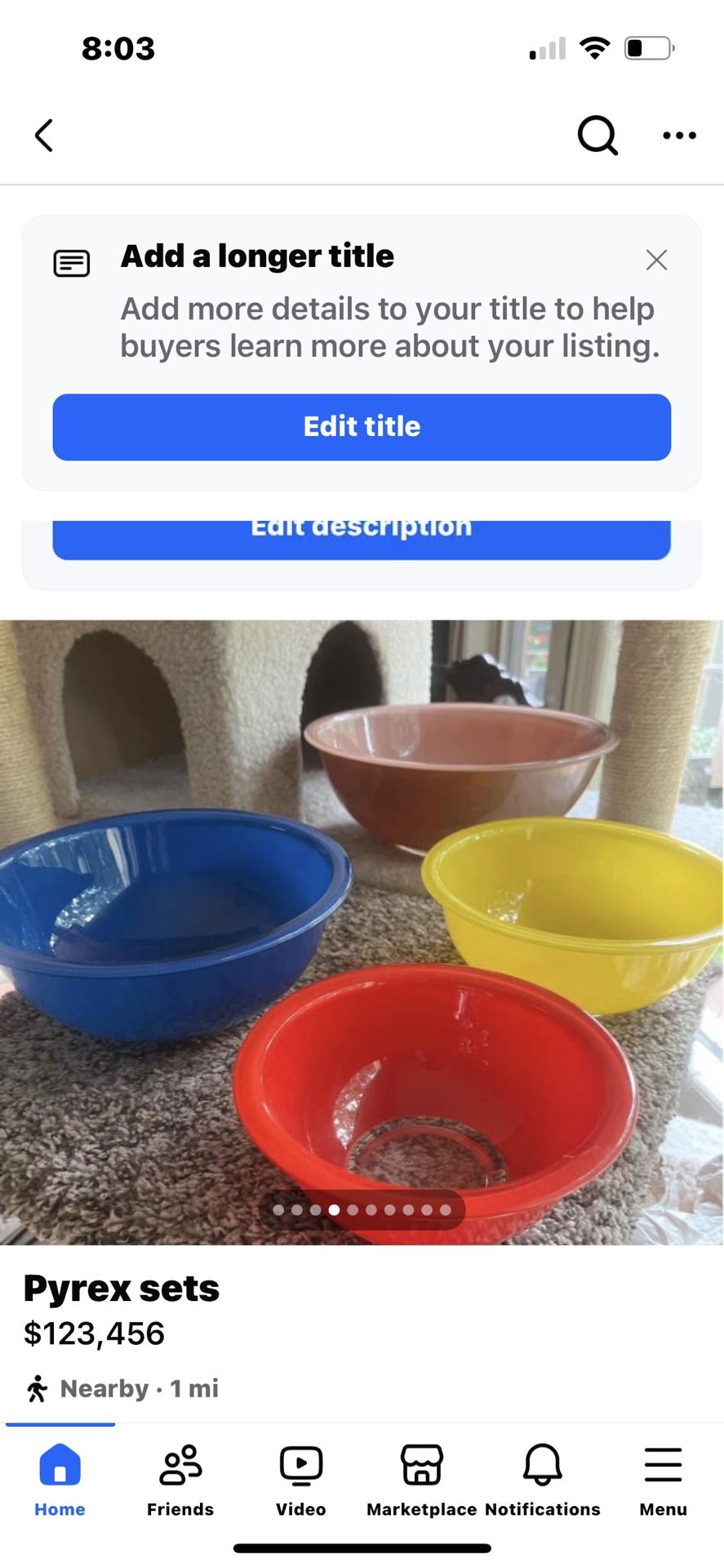Screen dimensions: 724x1568
Task: Go to the Marketplace tab
Action: point(421,1479)
